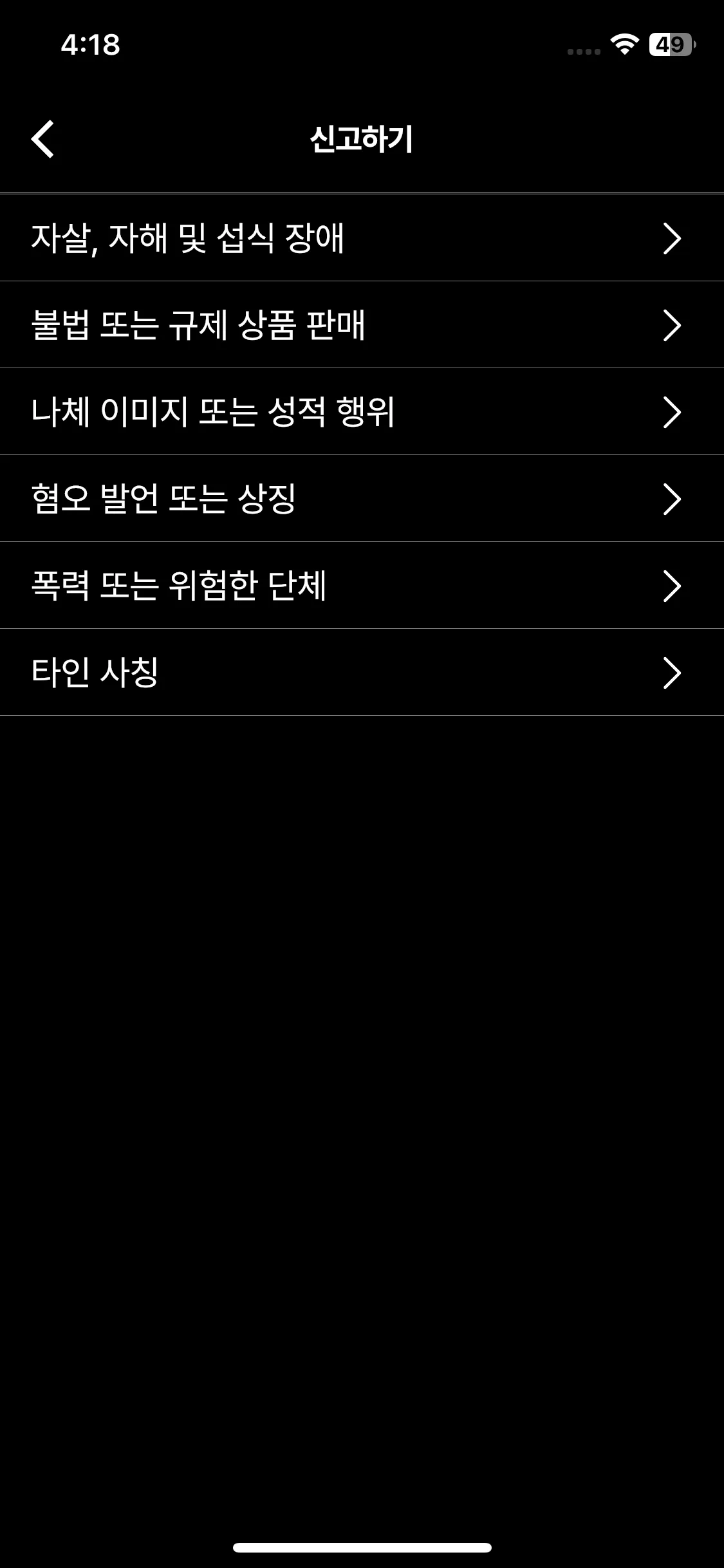Open 불법 또는 규제 상품 판매 option
The width and height of the screenshot is (724, 1568).
360,325
